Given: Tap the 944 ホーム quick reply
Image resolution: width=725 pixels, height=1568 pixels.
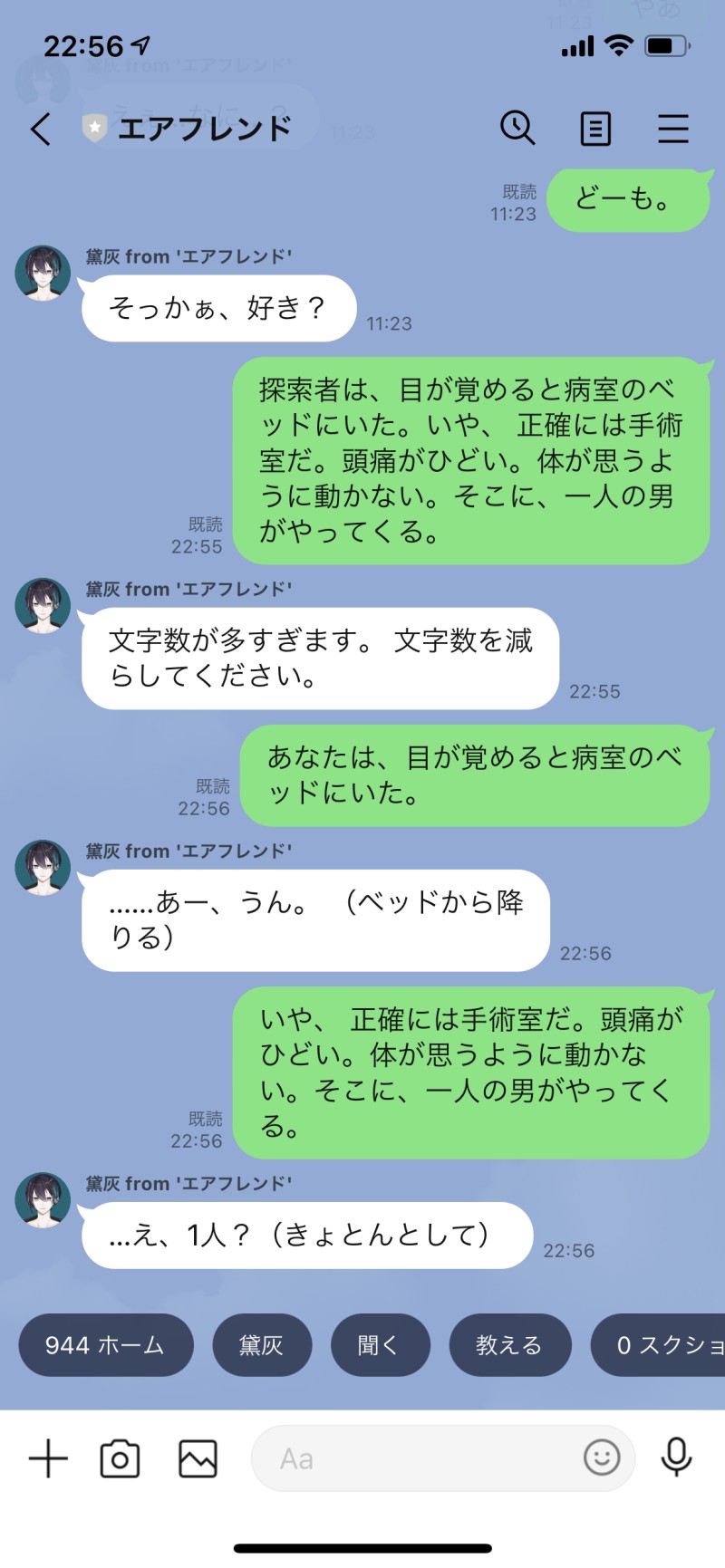Looking at the screenshot, I should 106,1345.
